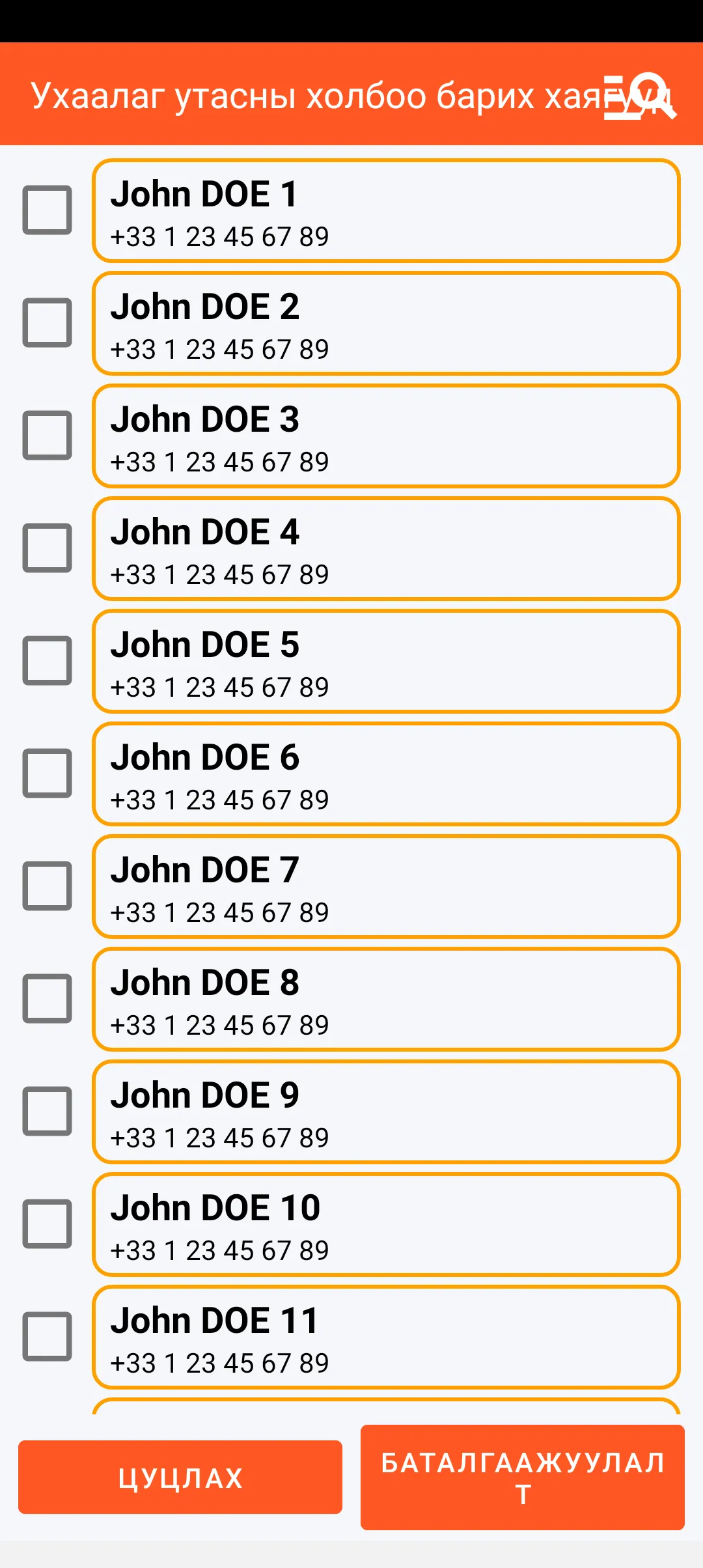Screen dimensions: 703x1568
Task: Choose the John DOE 9 contact card
Action: pos(386,1112)
